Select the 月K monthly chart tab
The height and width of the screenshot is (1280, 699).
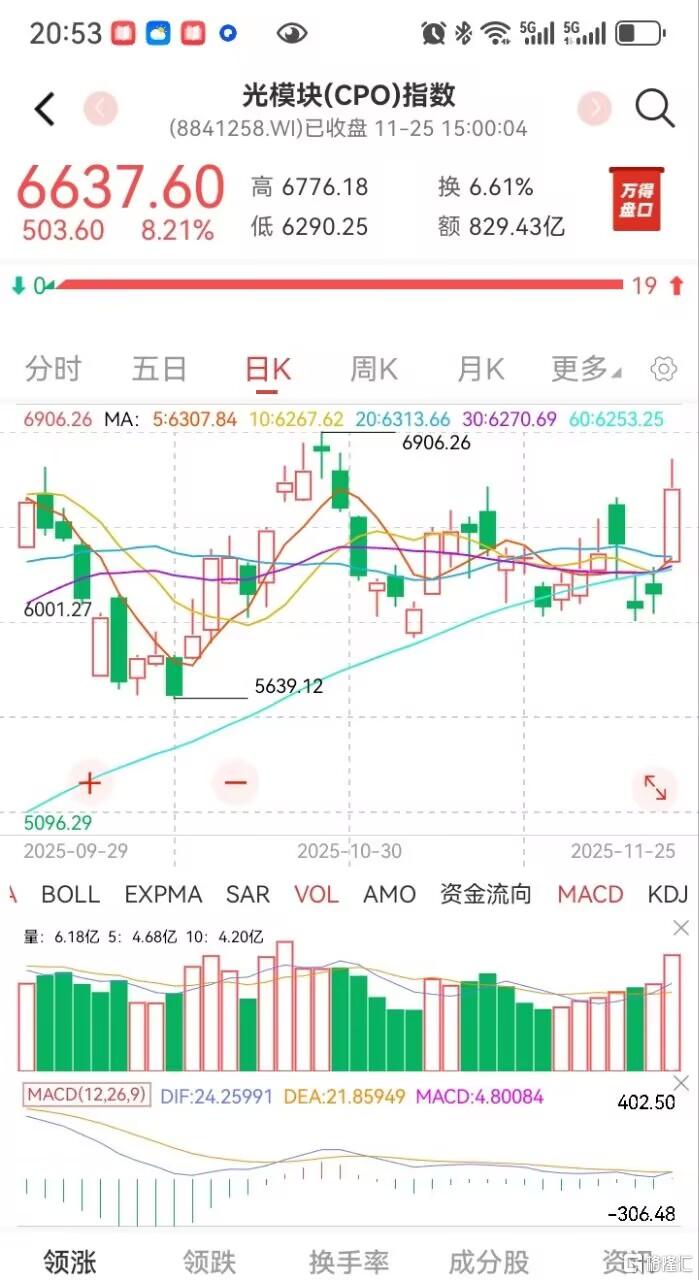coord(480,369)
